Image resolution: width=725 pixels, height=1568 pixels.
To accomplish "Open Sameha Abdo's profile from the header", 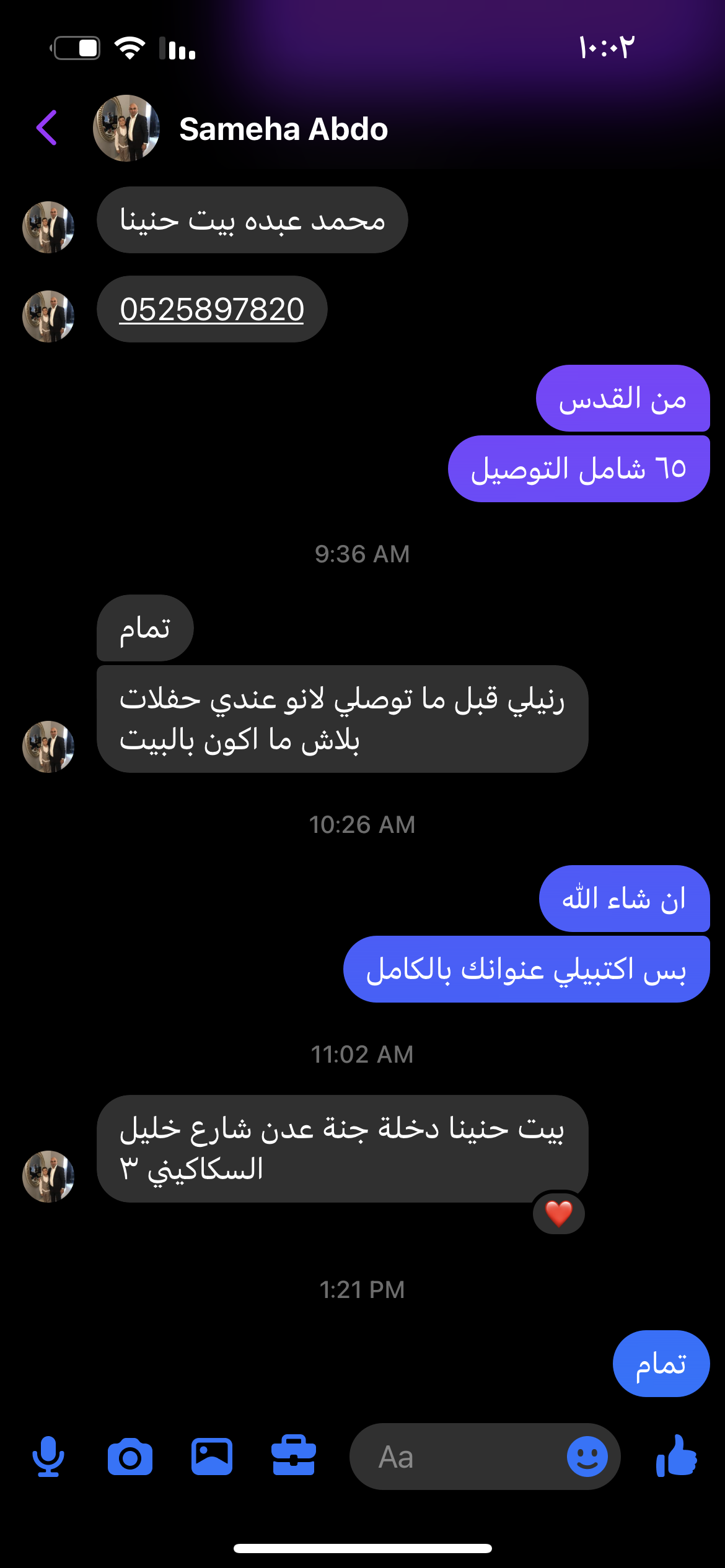I will click(x=283, y=129).
